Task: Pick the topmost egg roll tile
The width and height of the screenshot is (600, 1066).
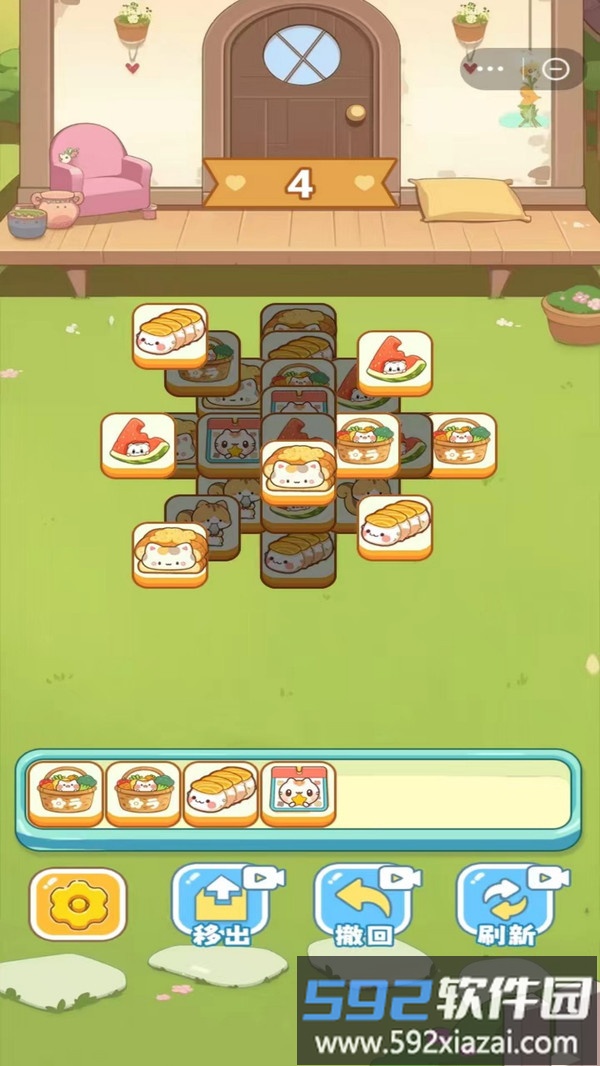Action: pos(170,335)
